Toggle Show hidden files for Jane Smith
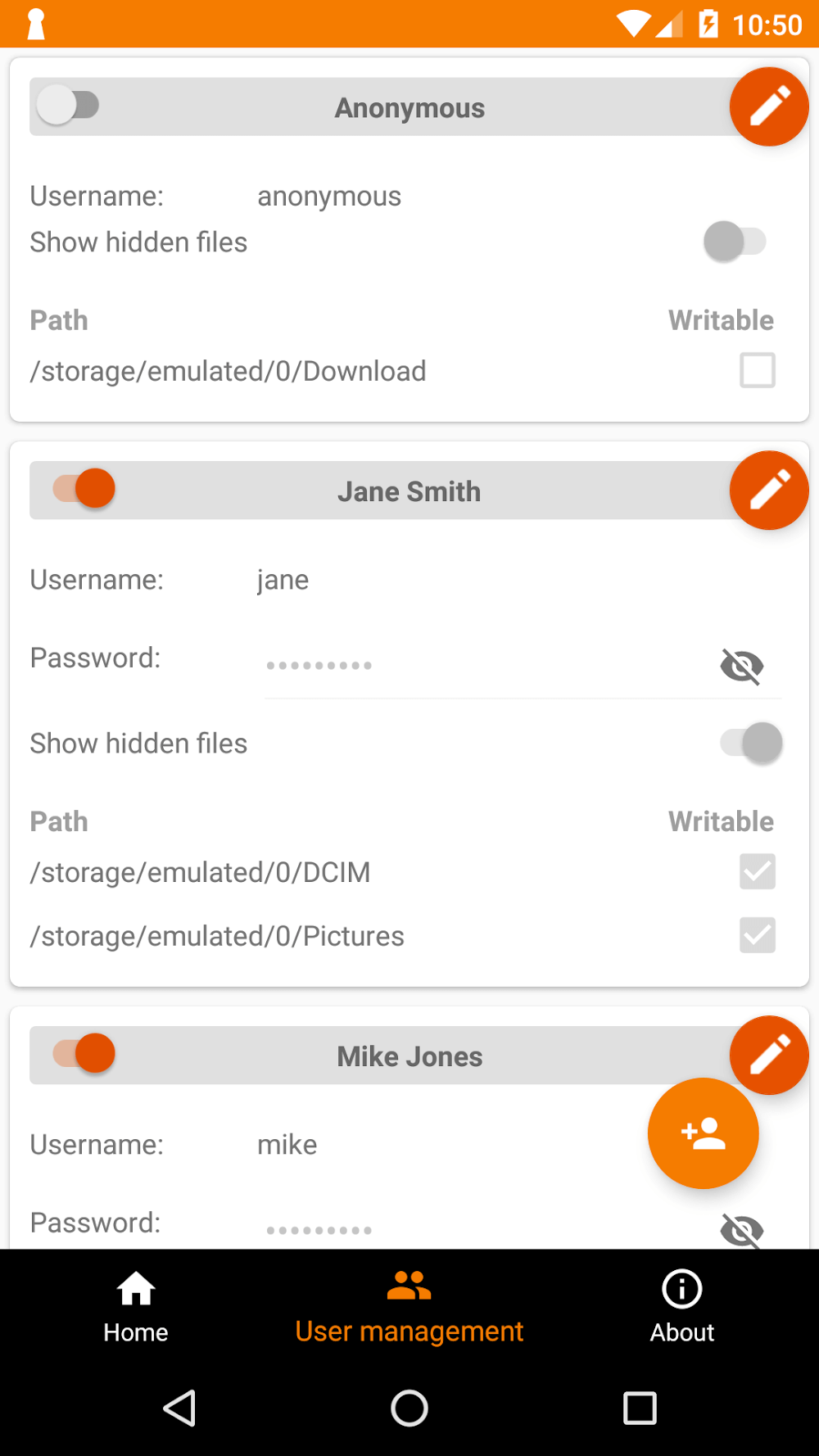819x1456 pixels. pyautogui.click(x=751, y=743)
